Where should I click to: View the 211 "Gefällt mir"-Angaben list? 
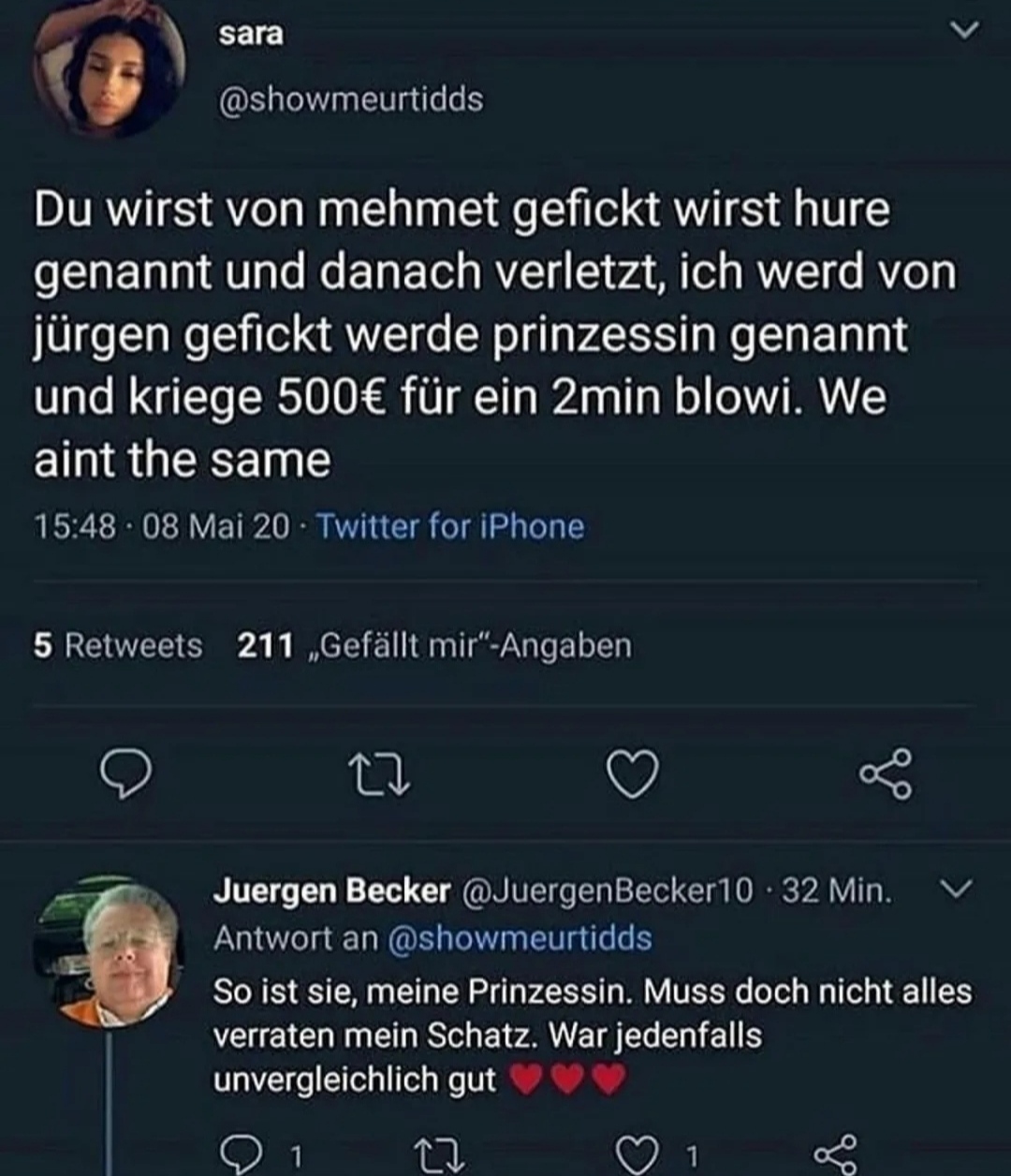pyautogui.click(x=434, y=646)
